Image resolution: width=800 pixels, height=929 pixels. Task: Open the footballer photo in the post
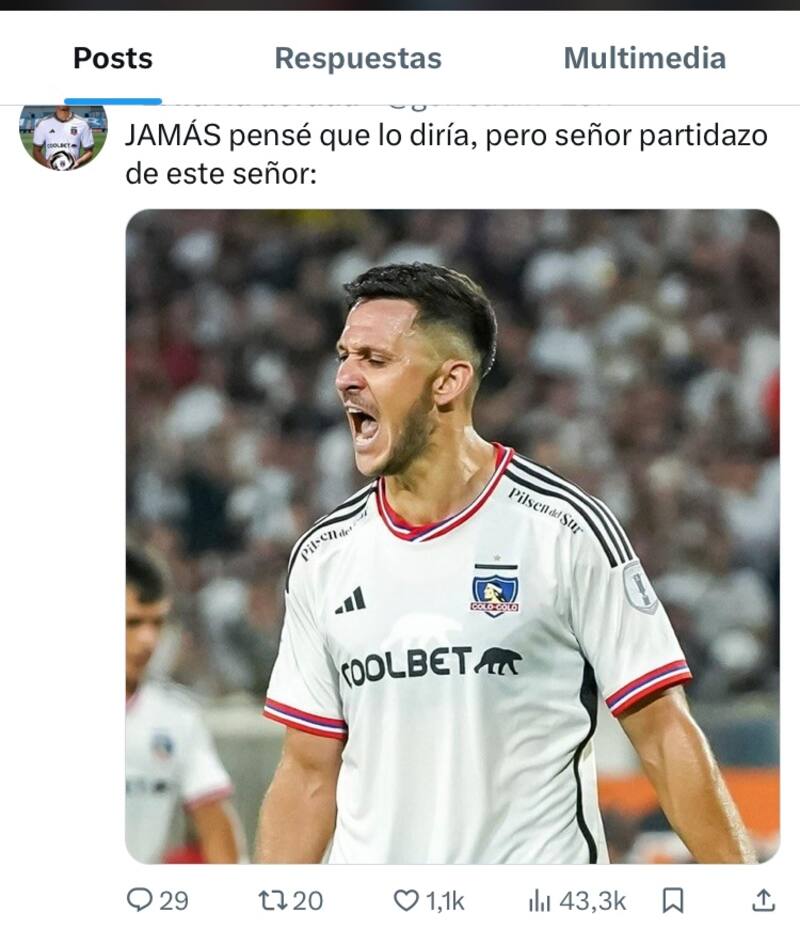click(x=452, y=536)
